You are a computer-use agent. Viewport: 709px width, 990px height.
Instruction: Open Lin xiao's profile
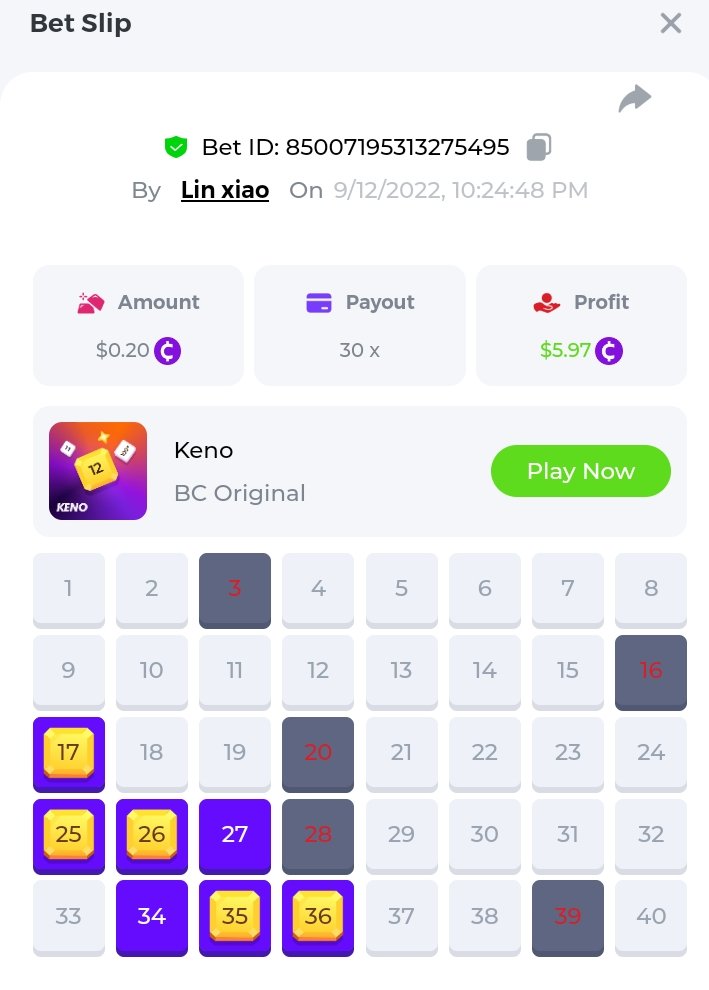[x=225, y=190]
